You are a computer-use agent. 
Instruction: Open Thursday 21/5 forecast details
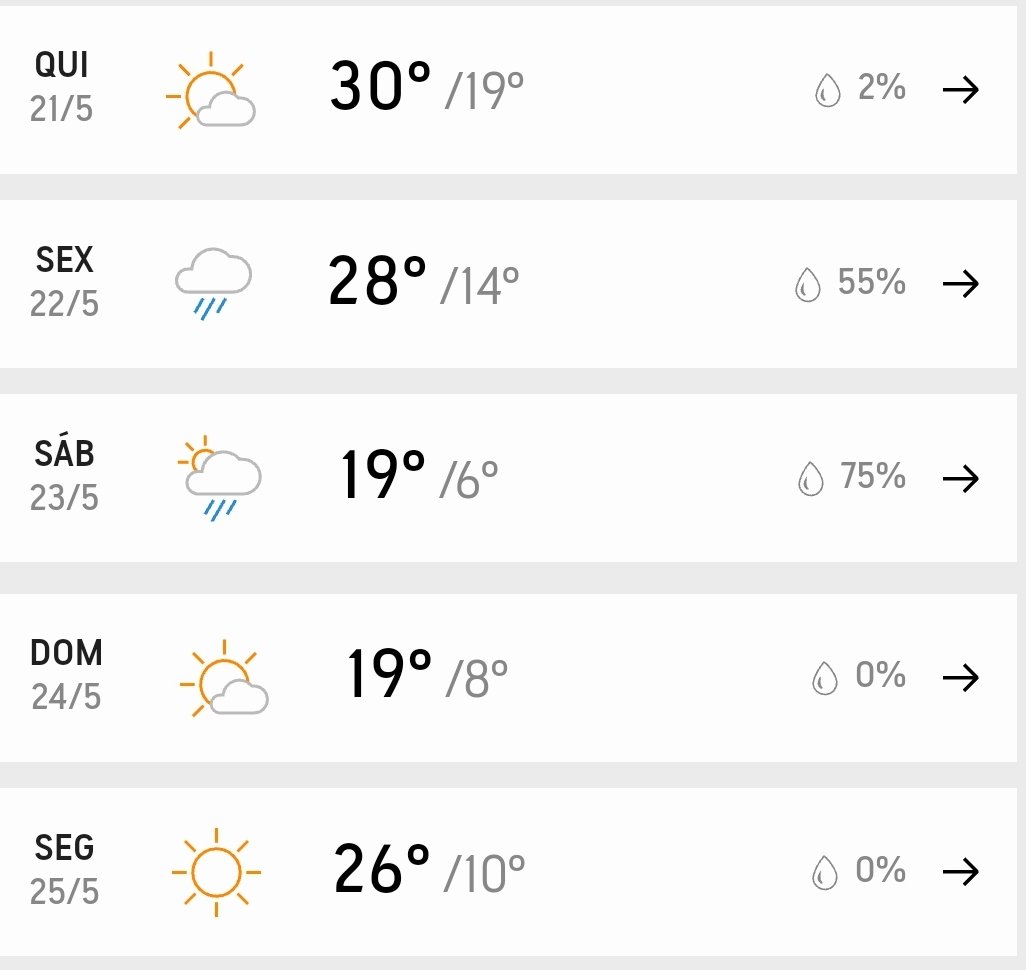click(960, 90)
